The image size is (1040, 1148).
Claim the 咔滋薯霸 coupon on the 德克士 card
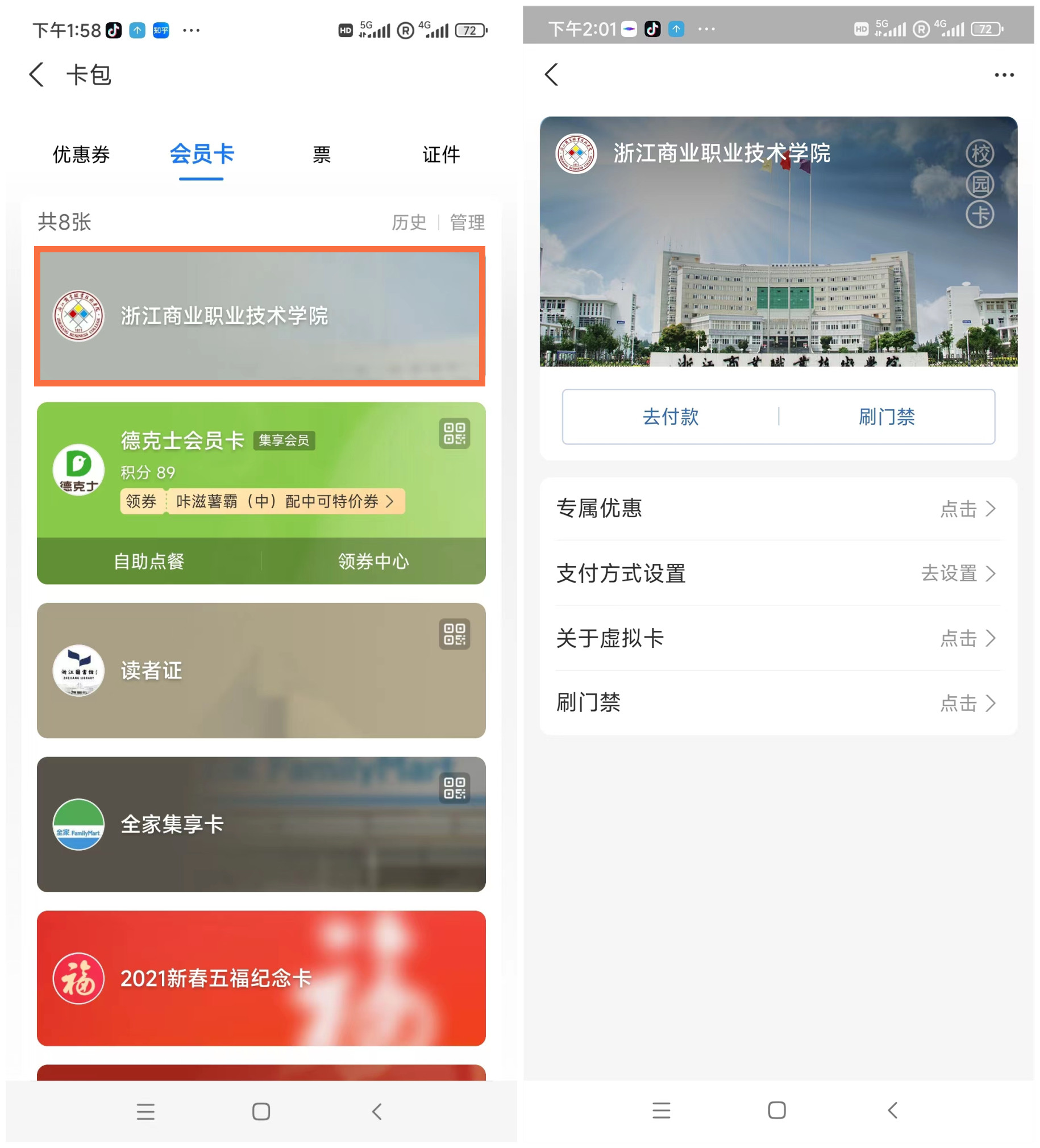click(262, 501)
